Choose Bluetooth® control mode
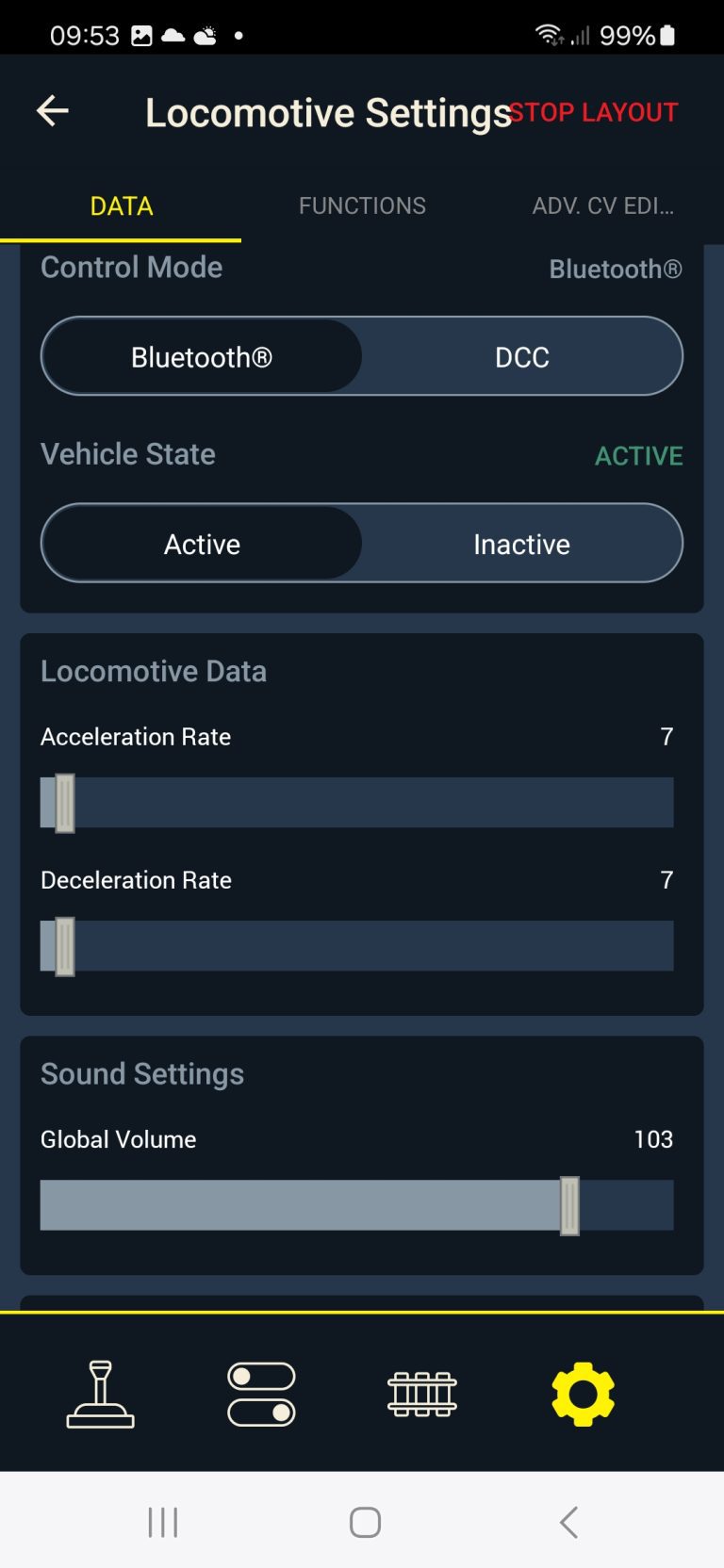The width and height of the screenshot is (724, 1568). (202, 357)
